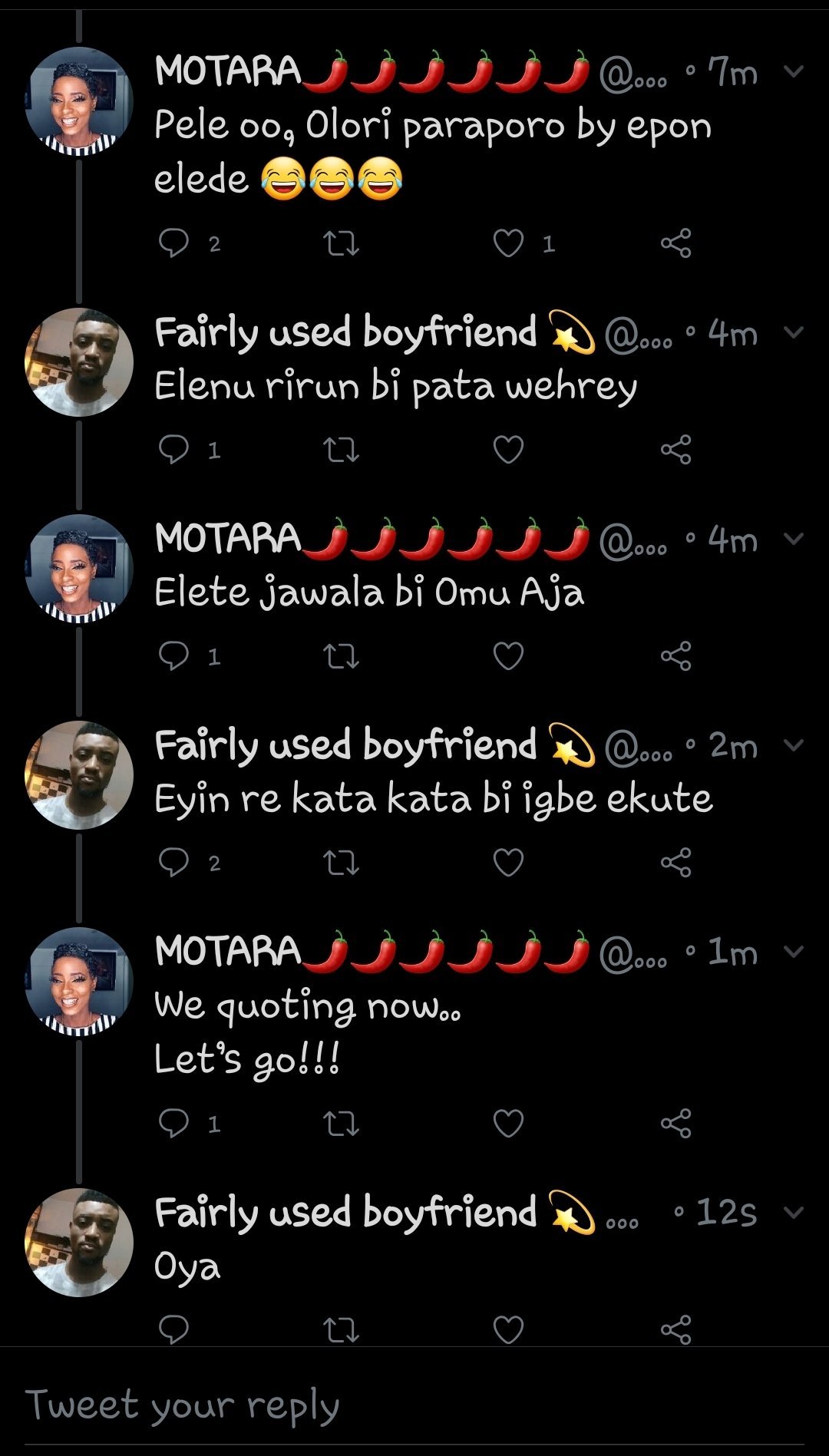
Task: Reply to the 'Oya' tweet
Action: [173, 1329]
